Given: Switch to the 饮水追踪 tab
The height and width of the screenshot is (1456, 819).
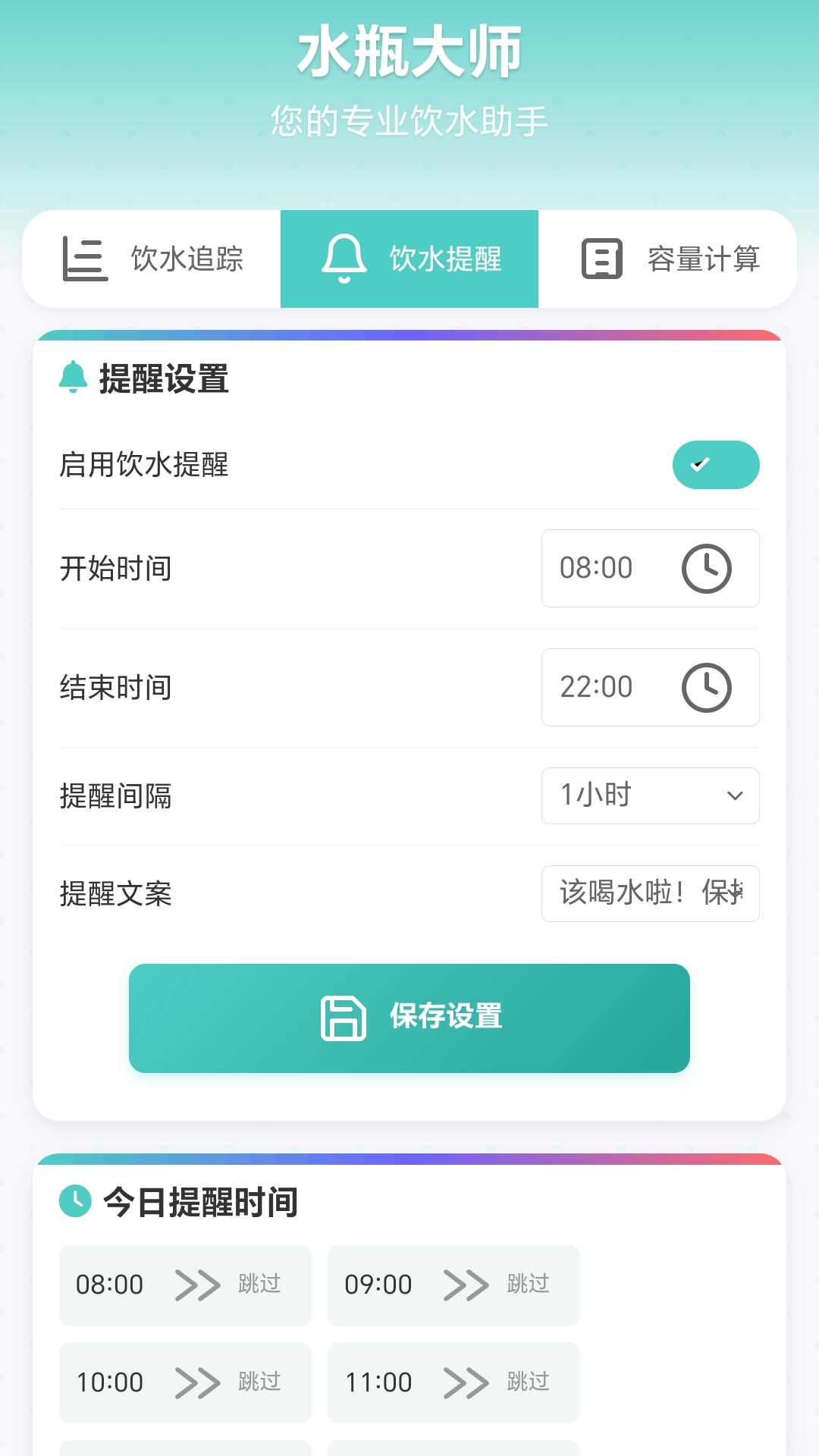Looking at the screenshot, I should coord(152,259).
